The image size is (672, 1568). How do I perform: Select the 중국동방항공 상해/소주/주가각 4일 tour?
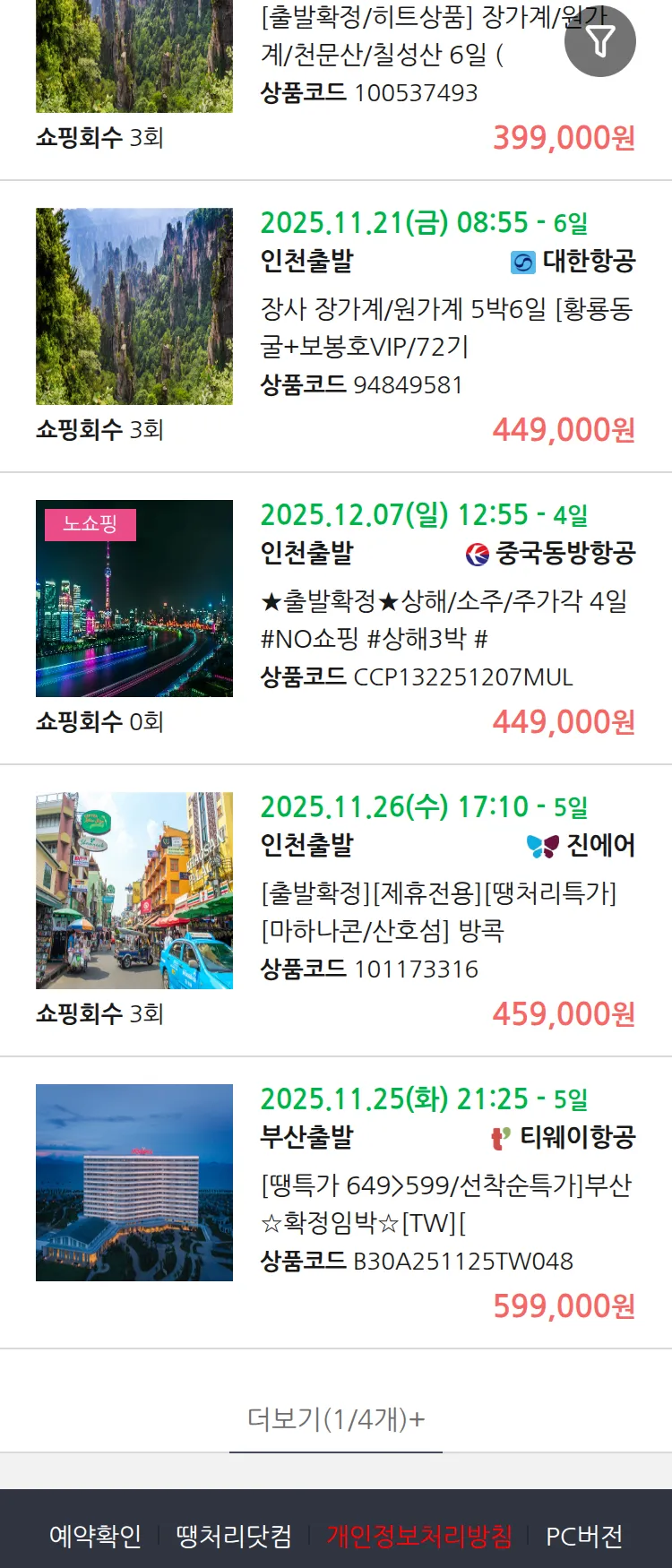[446, 620]
